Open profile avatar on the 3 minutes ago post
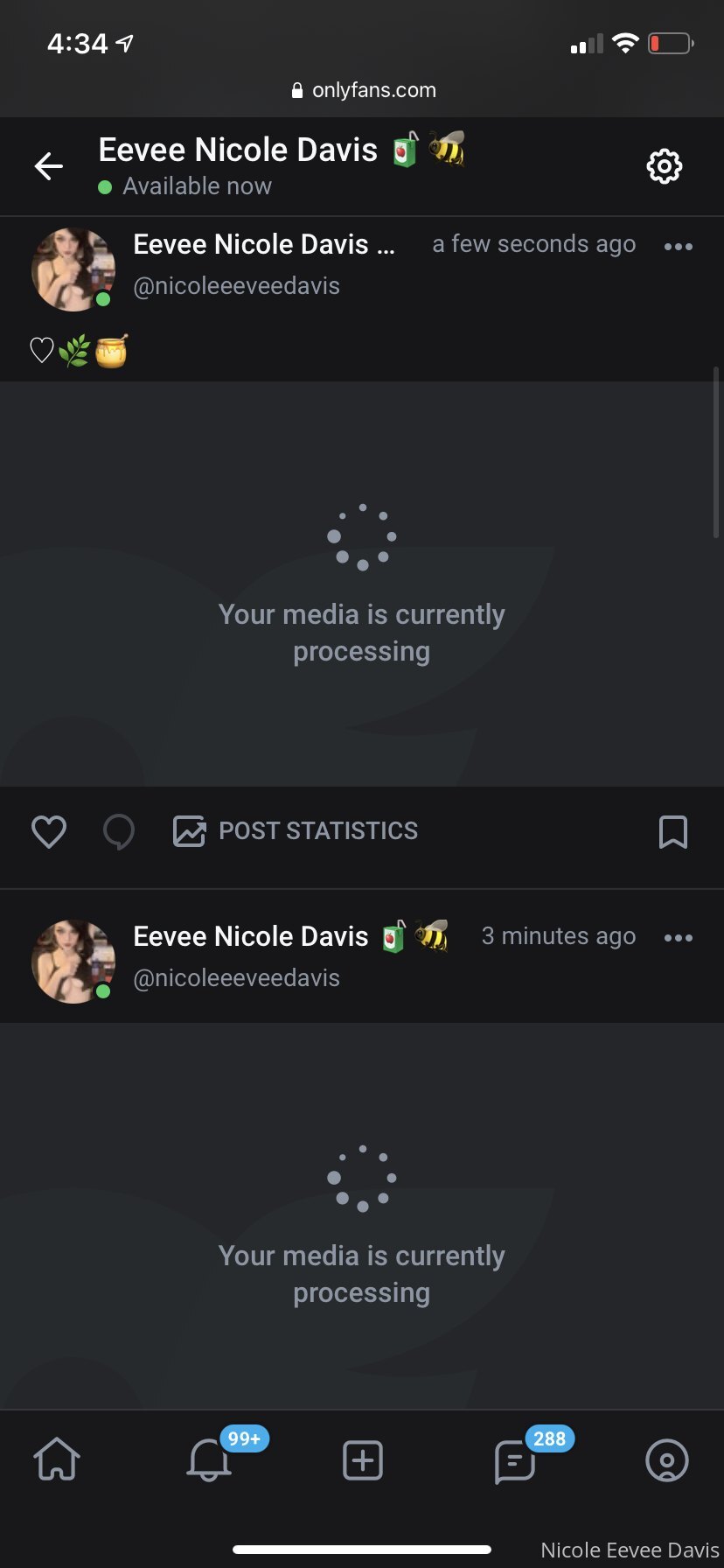The width and height of the screenshot is (724, 1568). (x=73, y=961)
